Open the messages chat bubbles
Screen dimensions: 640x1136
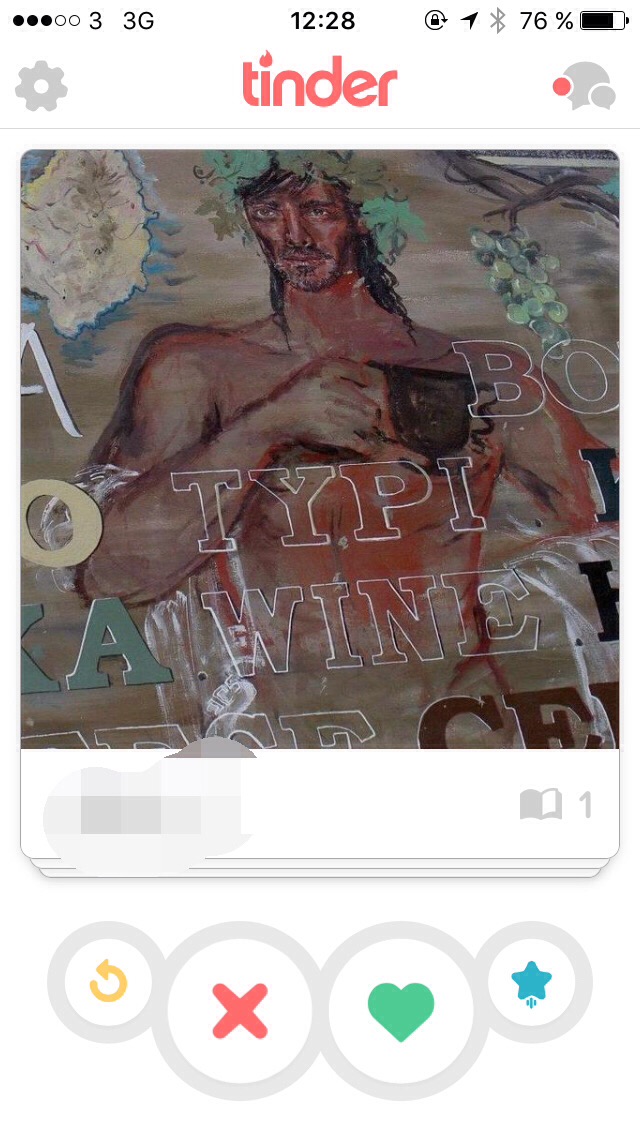[x=586, y=87]
